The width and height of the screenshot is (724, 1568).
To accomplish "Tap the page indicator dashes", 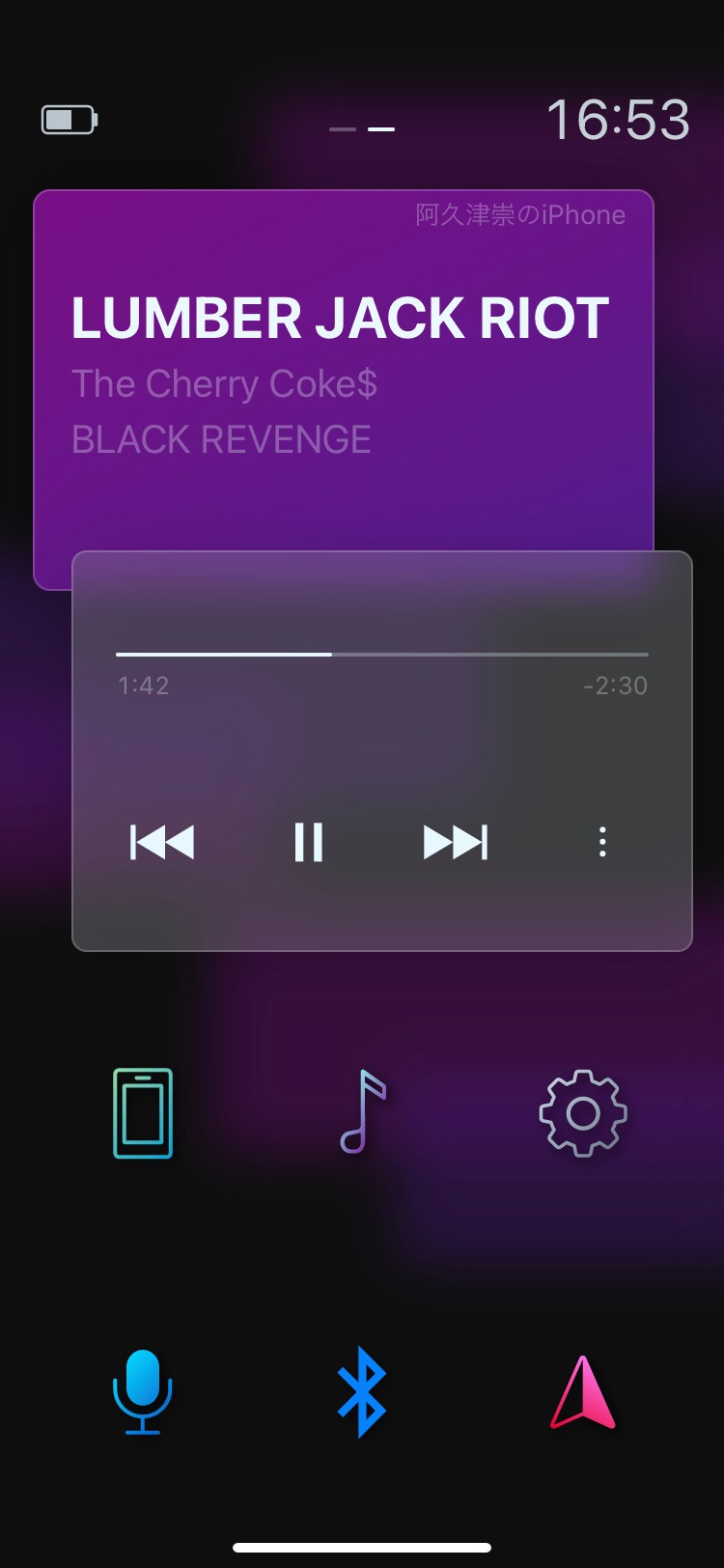I will click(x=362, y=128).
